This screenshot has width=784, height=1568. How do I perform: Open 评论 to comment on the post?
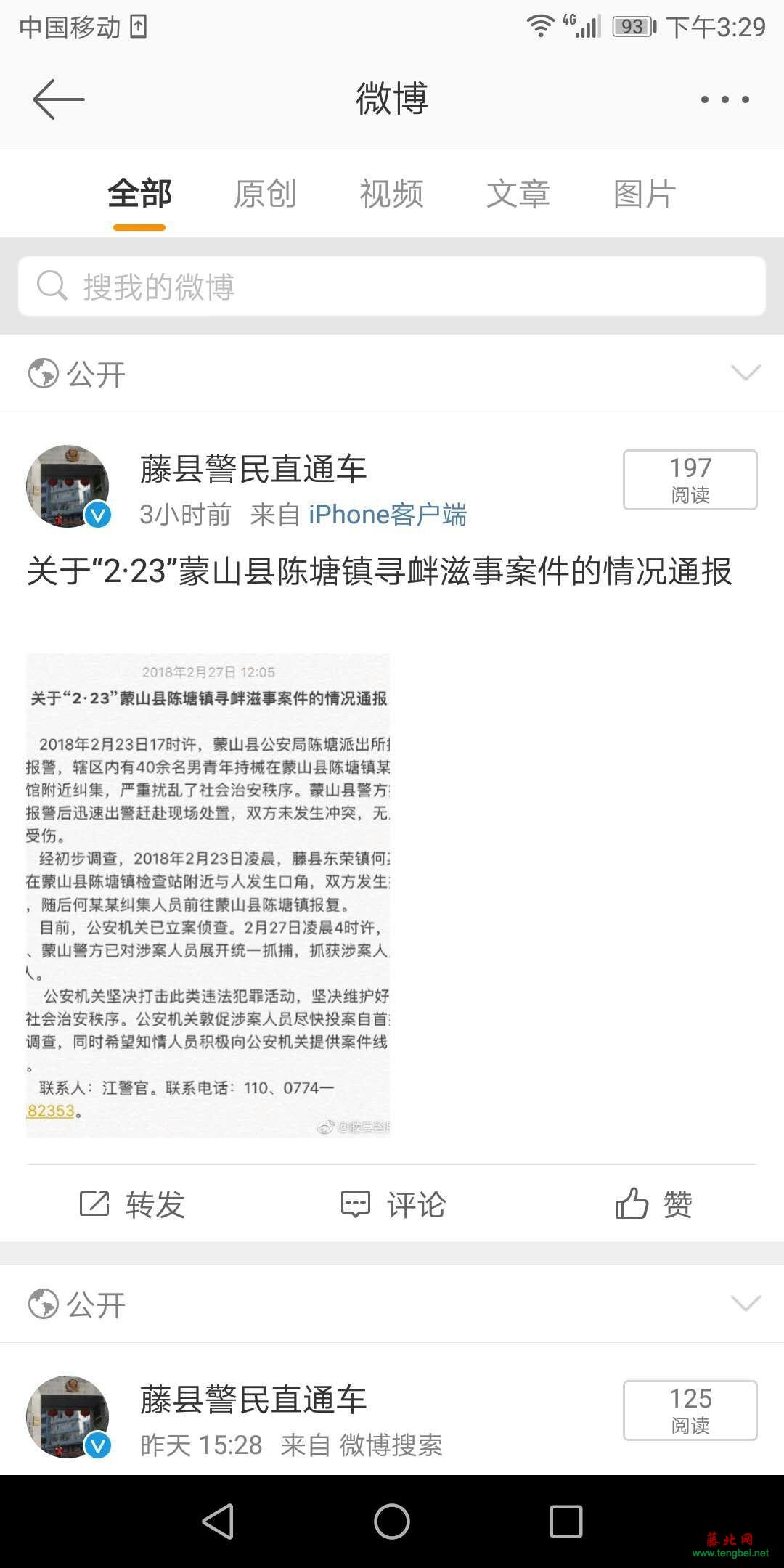tap(393, 1204)
